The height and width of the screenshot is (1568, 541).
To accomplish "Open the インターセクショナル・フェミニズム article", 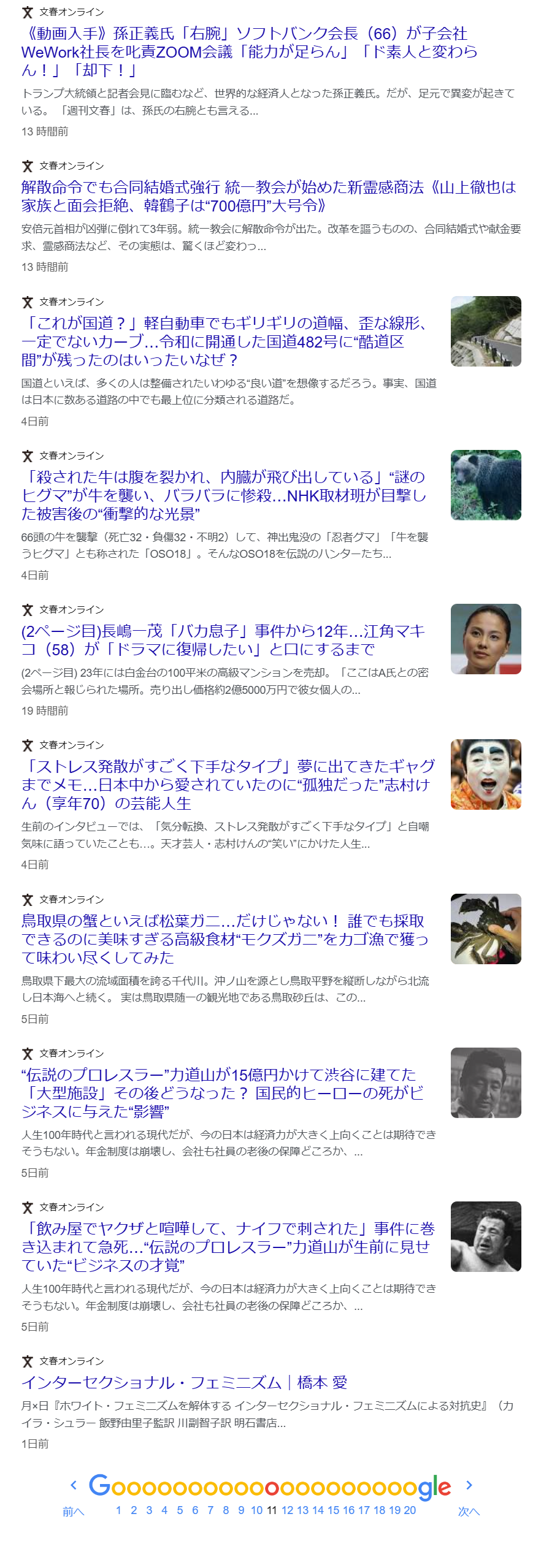I will 184,1382.
